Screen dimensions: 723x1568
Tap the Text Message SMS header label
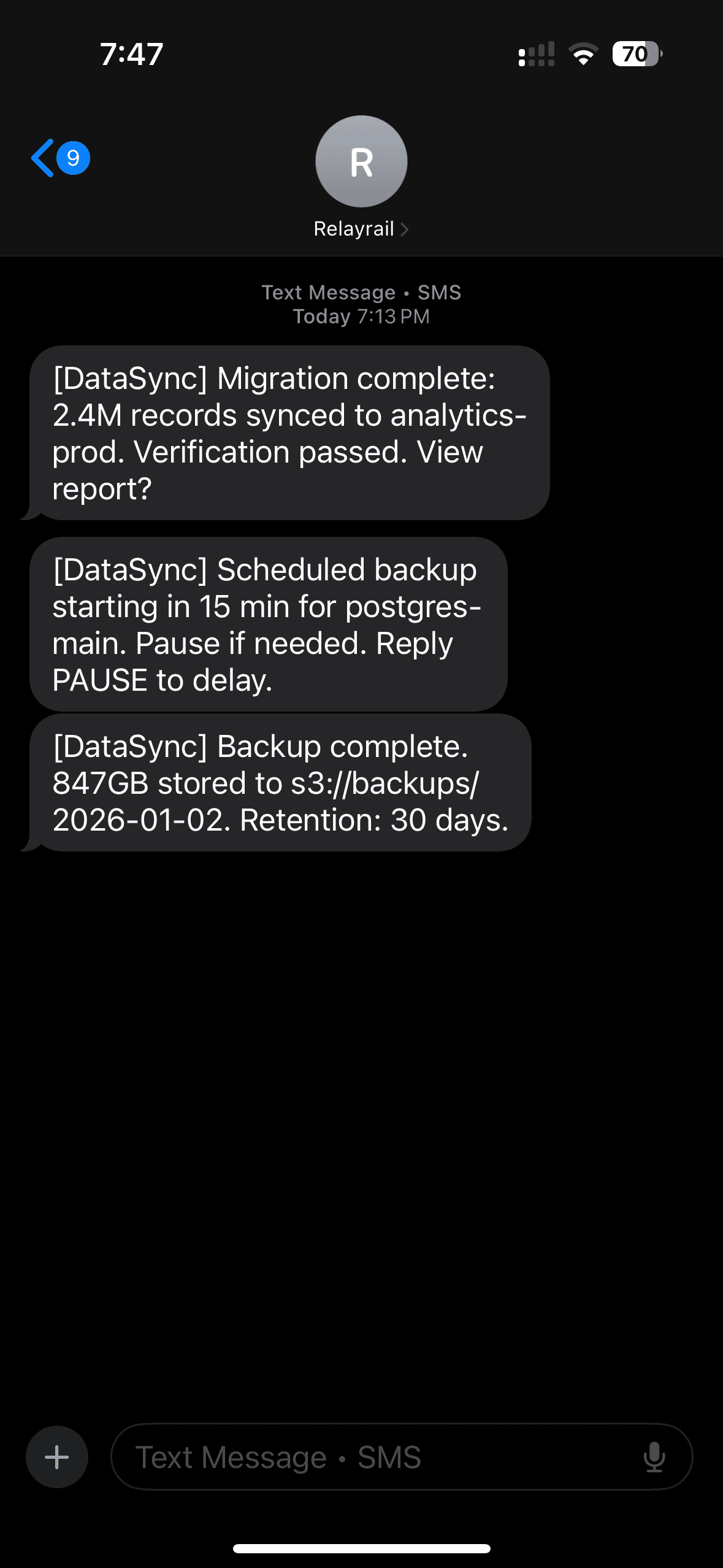pyautogui.click(x=361, y=293)
